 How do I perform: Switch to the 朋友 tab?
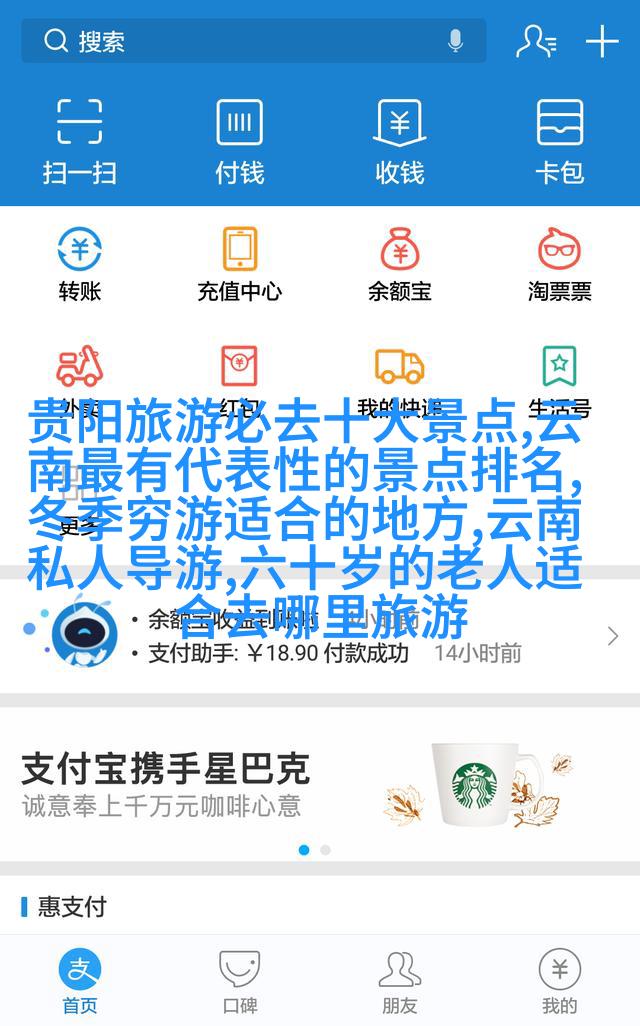399,981
